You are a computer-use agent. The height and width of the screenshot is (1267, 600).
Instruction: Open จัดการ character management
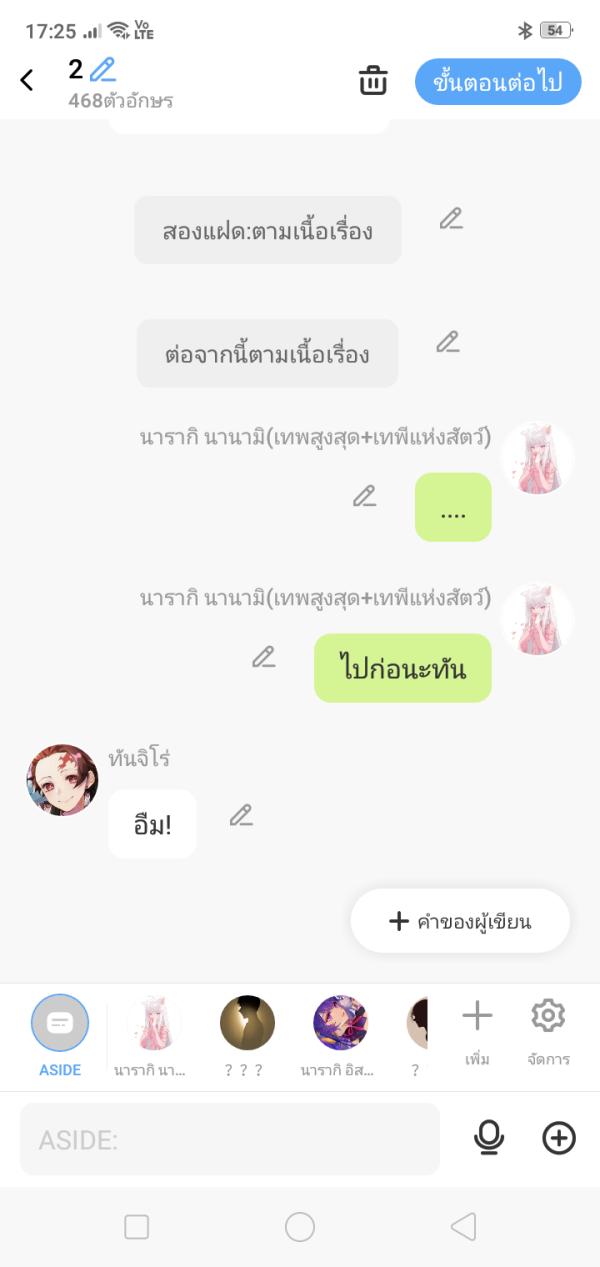548,1032
